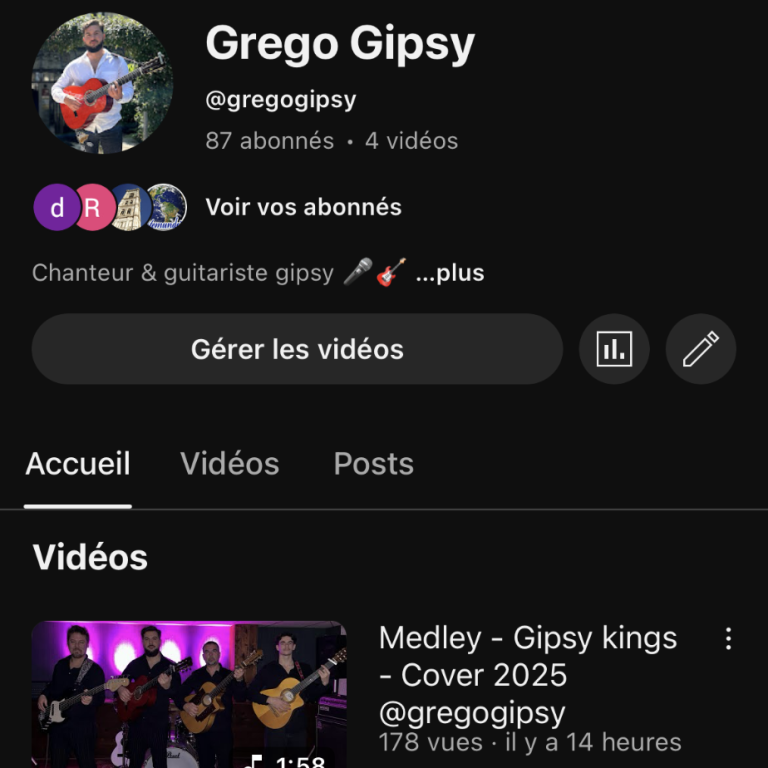Play the Medley - Gipsy kings video
768x768 pixels.
189,695
